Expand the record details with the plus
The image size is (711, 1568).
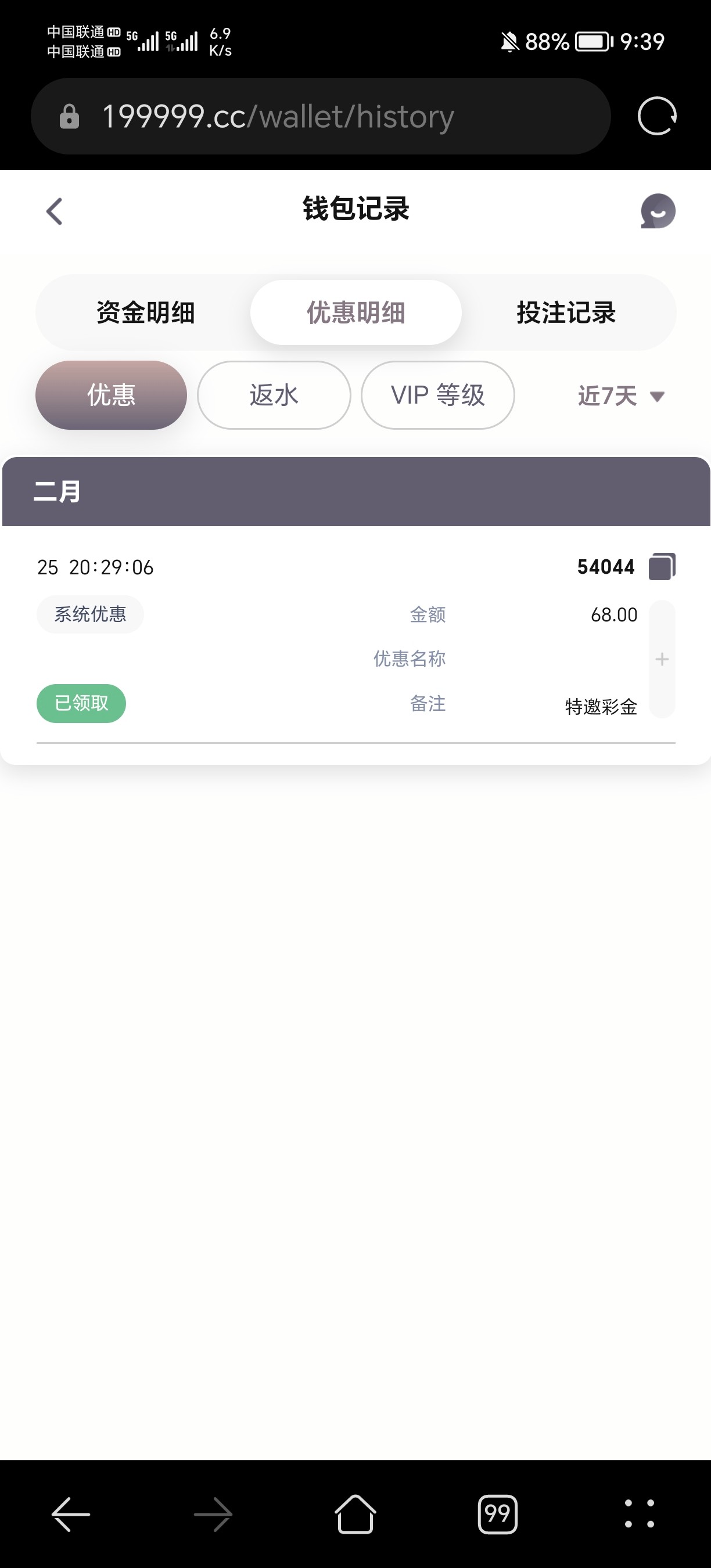click(x=662, y=659)
